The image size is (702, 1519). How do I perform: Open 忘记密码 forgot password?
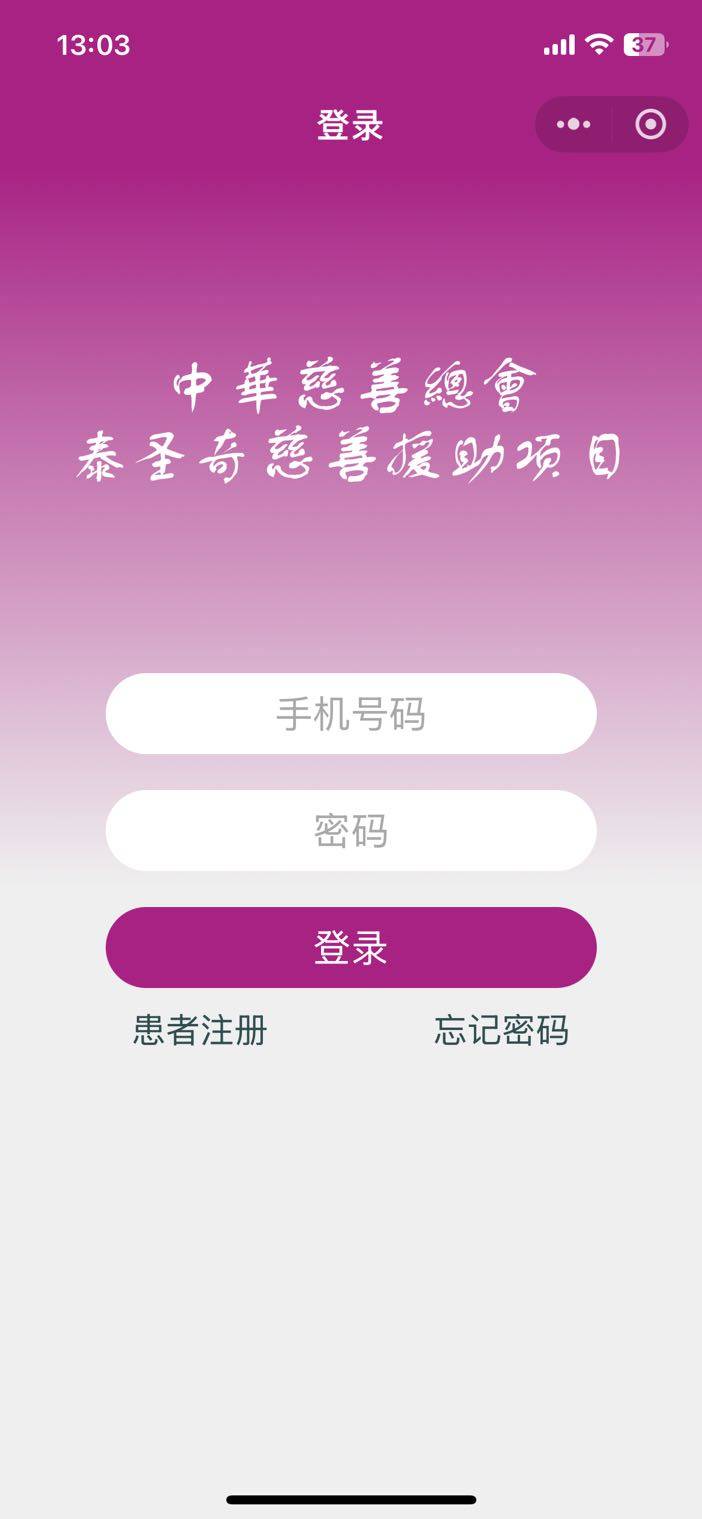(501, 1029)
